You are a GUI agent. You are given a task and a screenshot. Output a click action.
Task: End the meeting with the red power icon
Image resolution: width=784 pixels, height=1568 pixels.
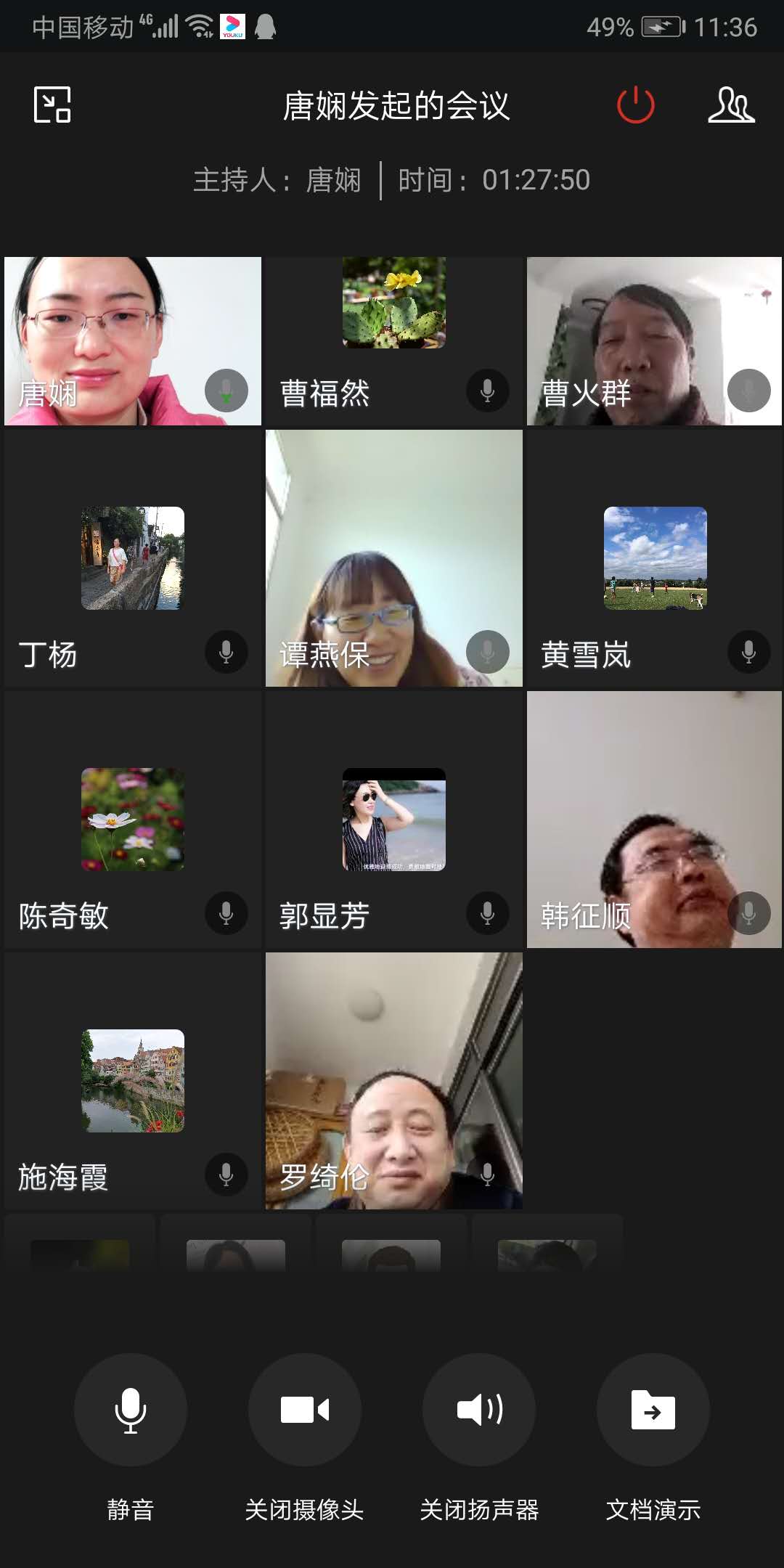point(635,105)
